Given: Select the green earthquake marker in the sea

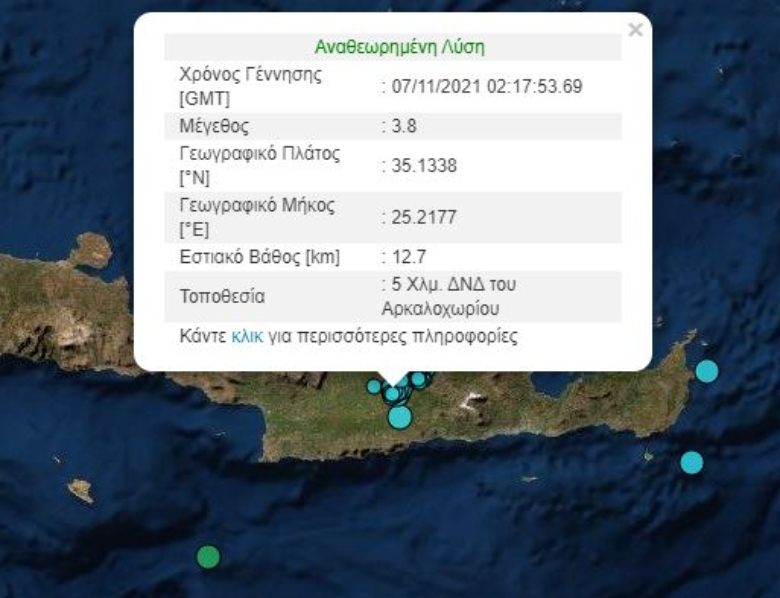Looking at the screenshot, I should 208,556.
